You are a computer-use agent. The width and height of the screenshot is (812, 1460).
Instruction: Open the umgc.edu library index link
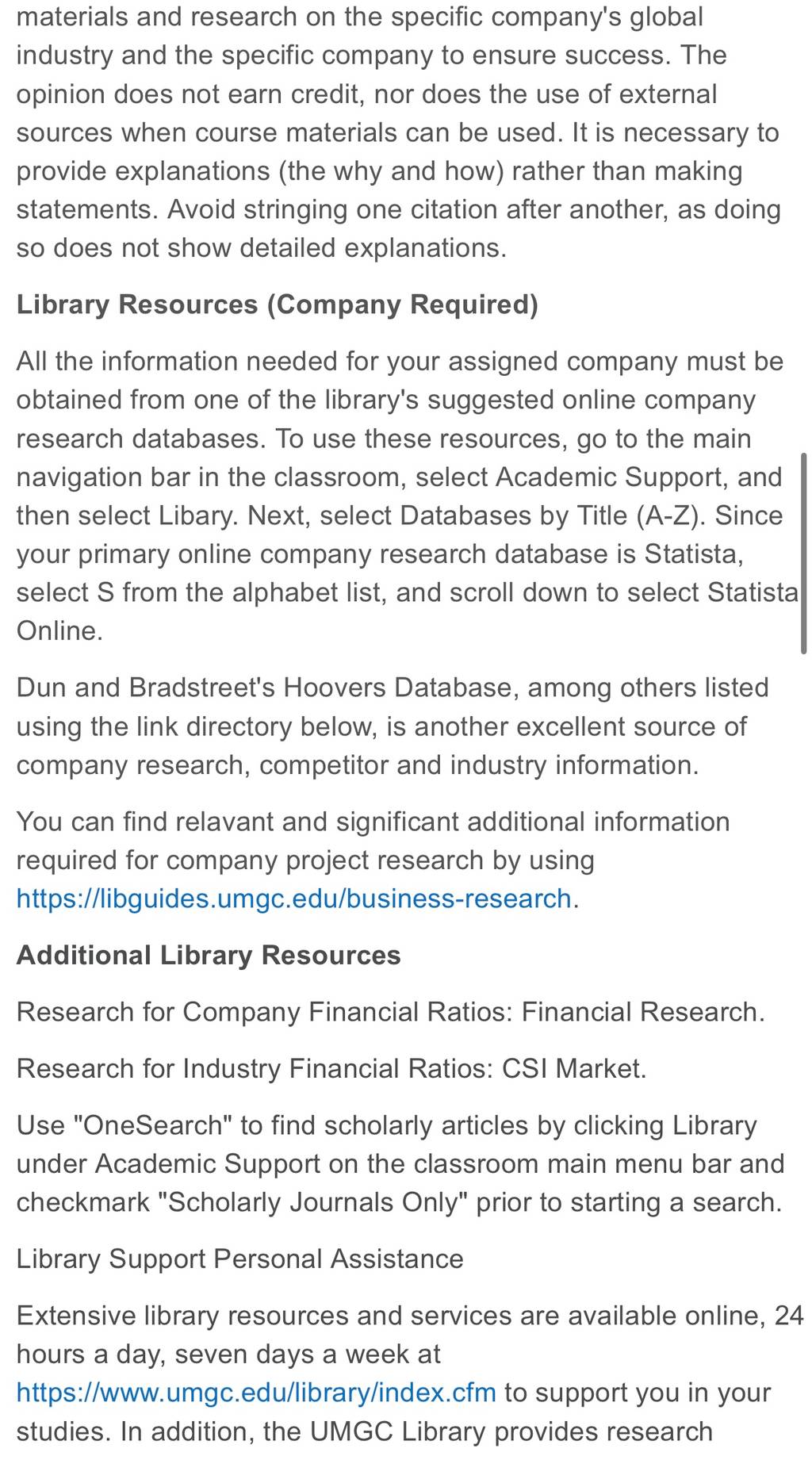[x=256, y=1393]
